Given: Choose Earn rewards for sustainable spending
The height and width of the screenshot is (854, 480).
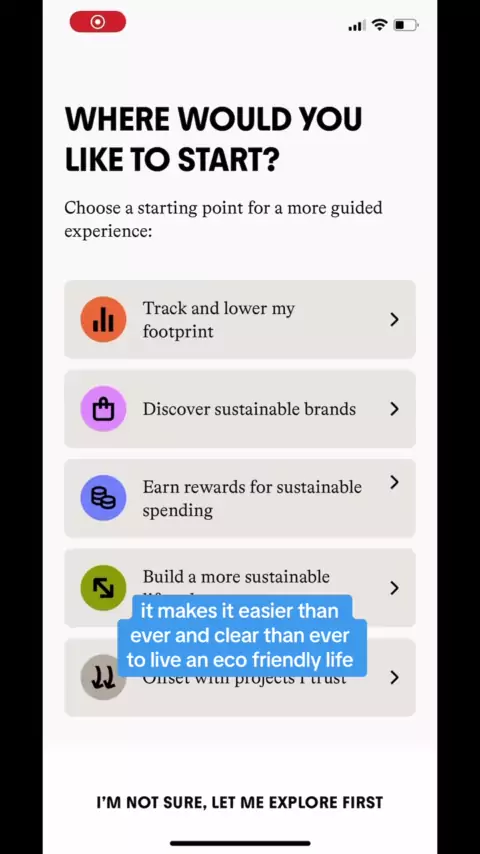Looking at the screenshot, I should click(x=240, y=498).
